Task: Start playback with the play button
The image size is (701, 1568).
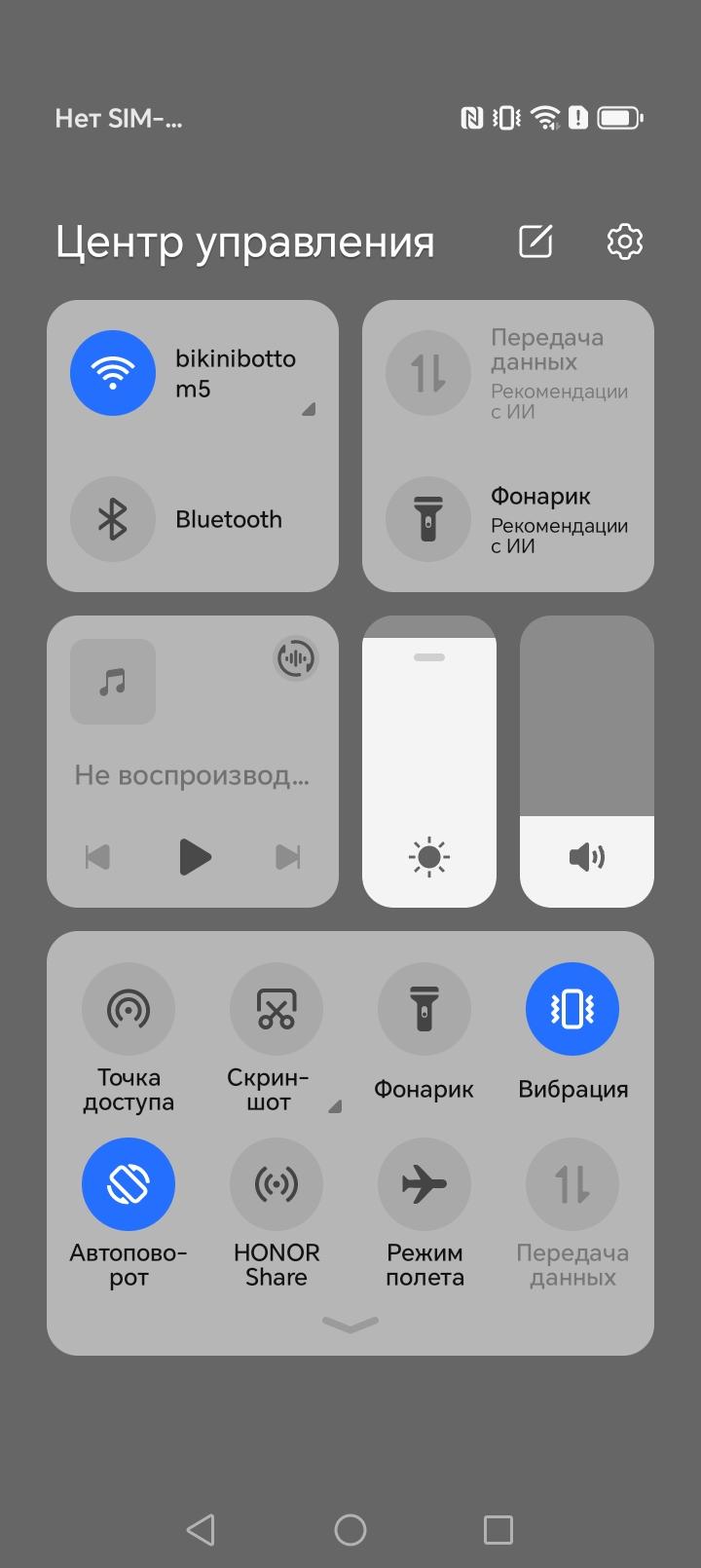Action: (195, 857)
